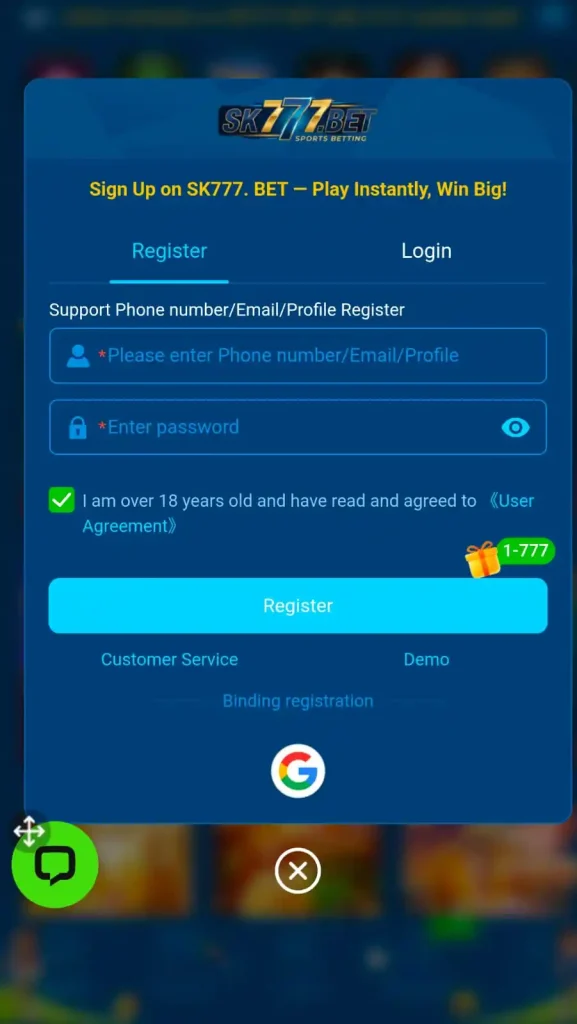Focus the Phone number/Email/Profile field
Image resolution: width=577 pixels, height=1024 pixels.
pos(298,355)
